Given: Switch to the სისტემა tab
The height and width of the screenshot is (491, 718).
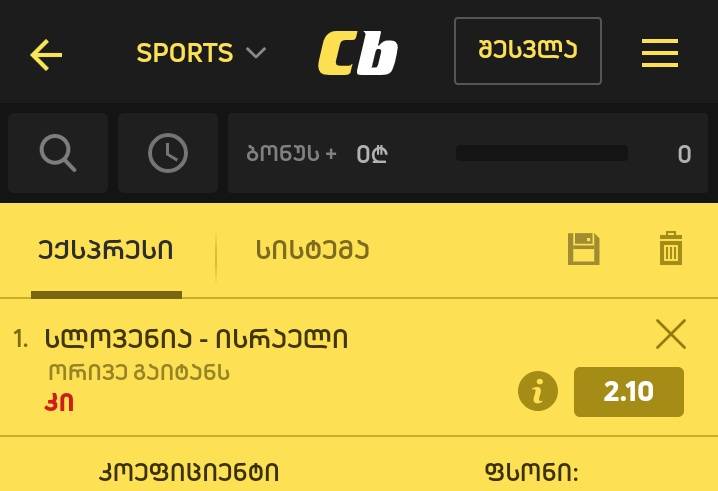Looking at the screenshot, I should pyautogui.click(x=312, y=251).
